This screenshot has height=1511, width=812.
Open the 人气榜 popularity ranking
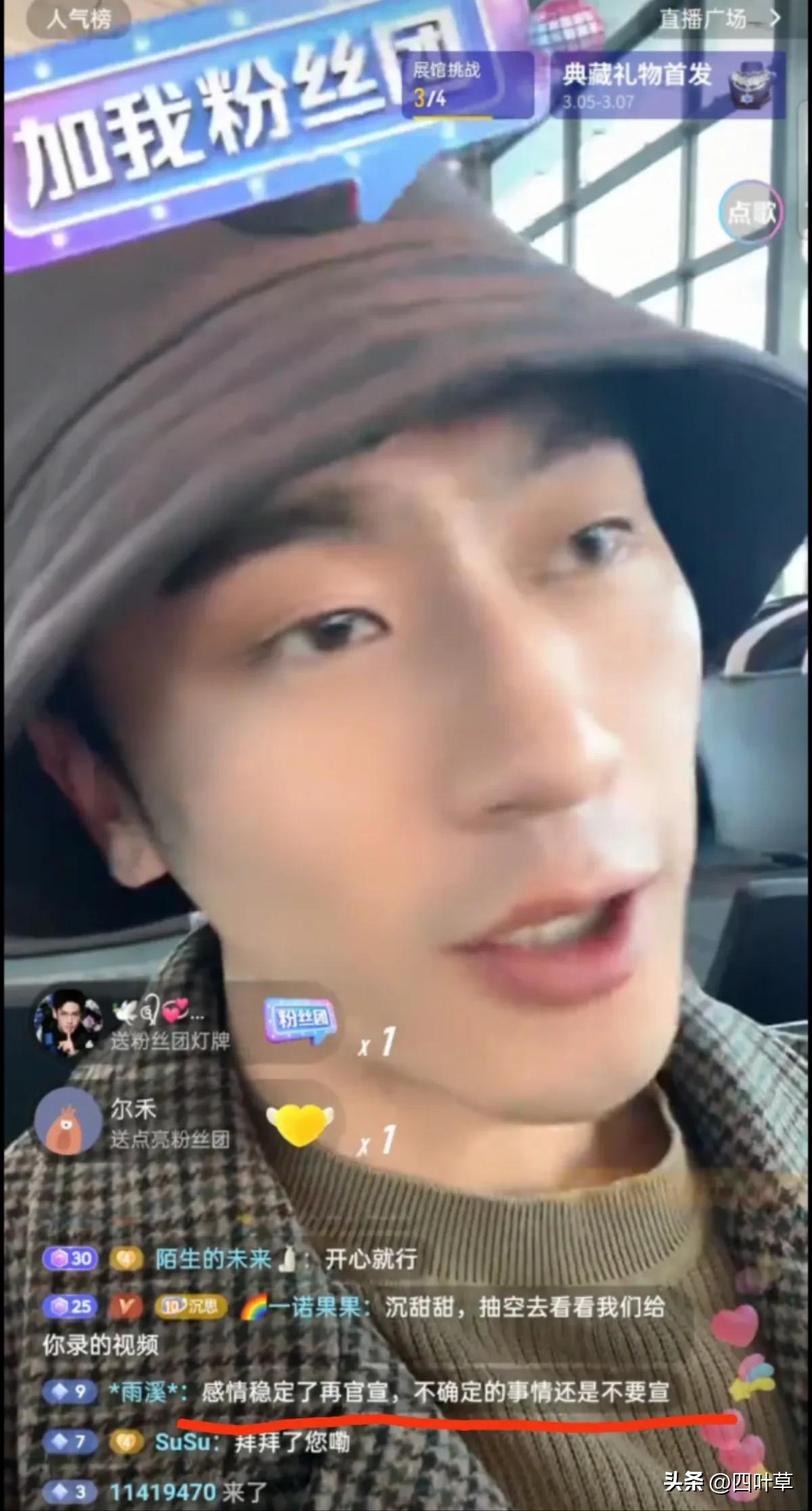point(79,20)
